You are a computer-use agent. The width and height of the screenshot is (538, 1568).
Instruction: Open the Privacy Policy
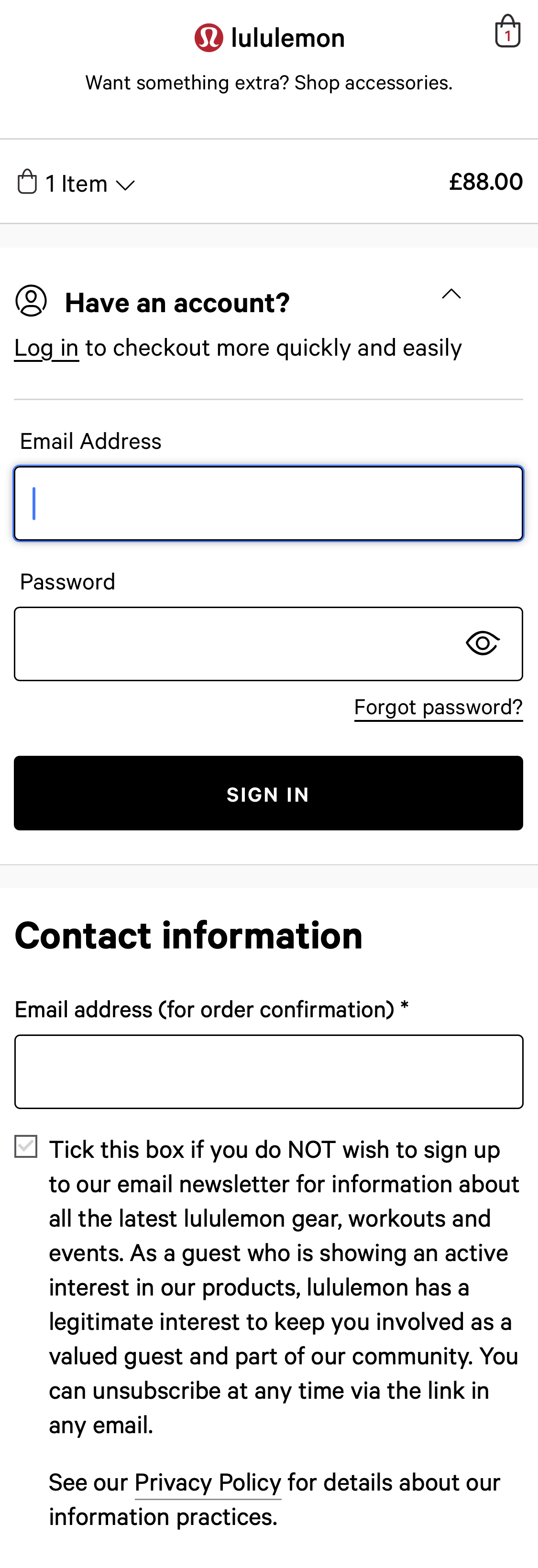coord(208,1483)
